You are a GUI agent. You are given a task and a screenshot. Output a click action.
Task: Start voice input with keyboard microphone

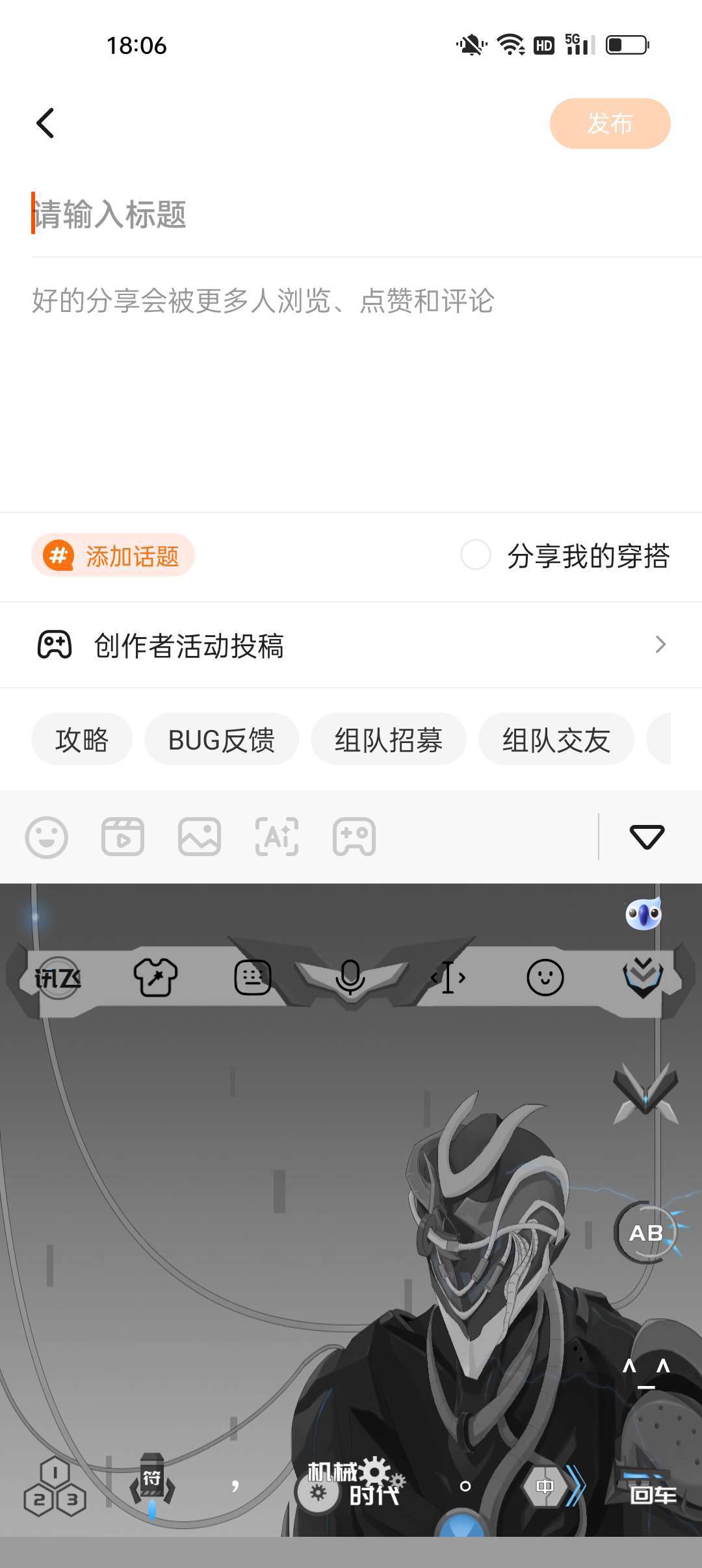coord(350,976)
